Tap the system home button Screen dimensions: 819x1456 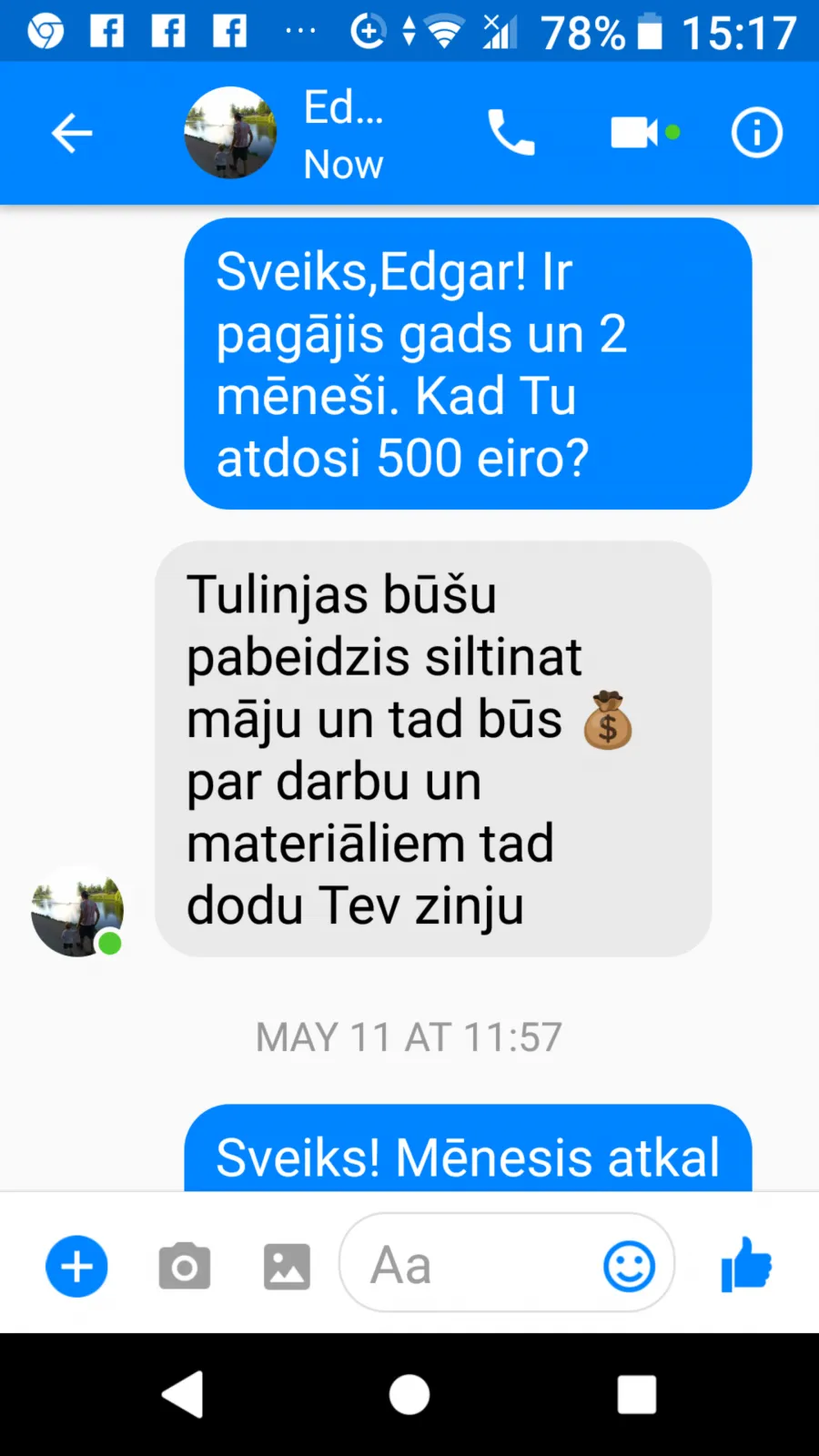(409, 1394)
